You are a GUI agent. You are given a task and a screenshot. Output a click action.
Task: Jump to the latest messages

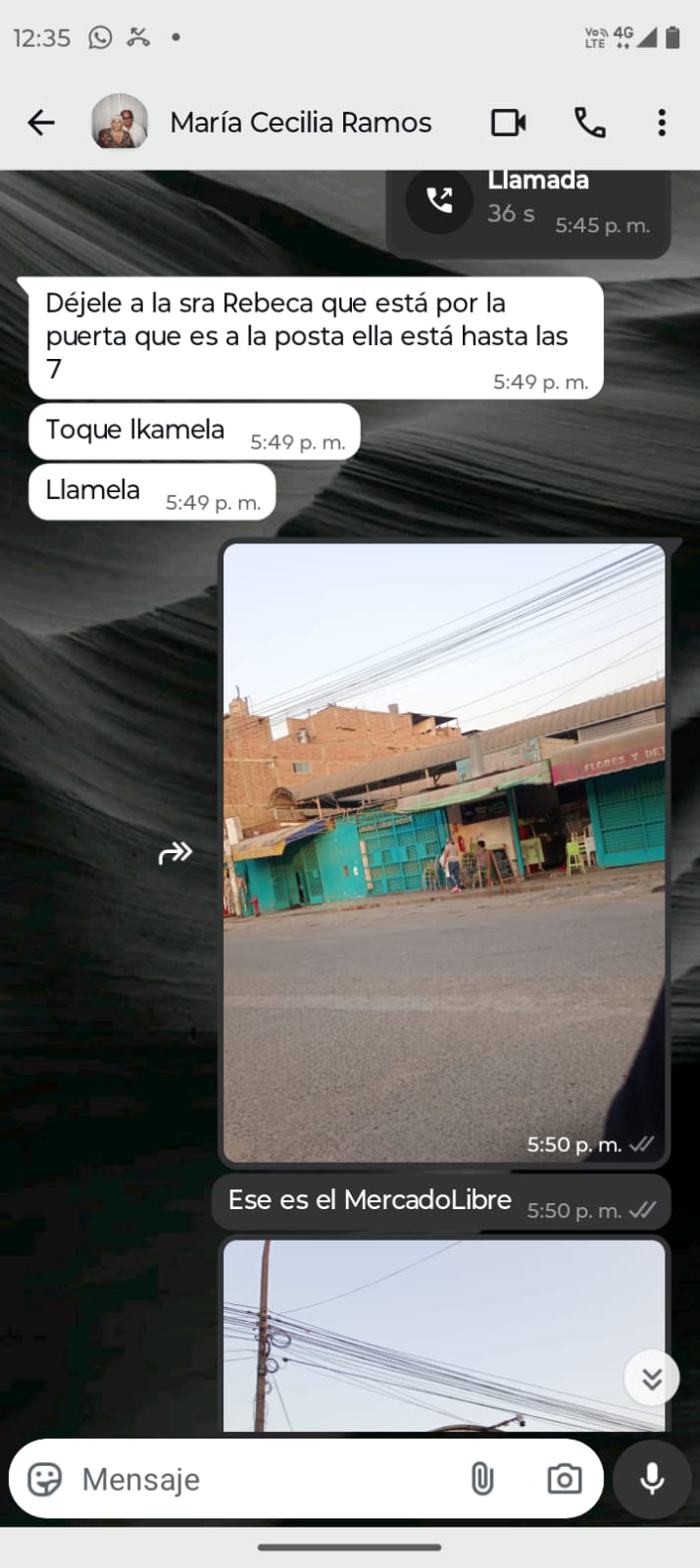click(652, 1379)
